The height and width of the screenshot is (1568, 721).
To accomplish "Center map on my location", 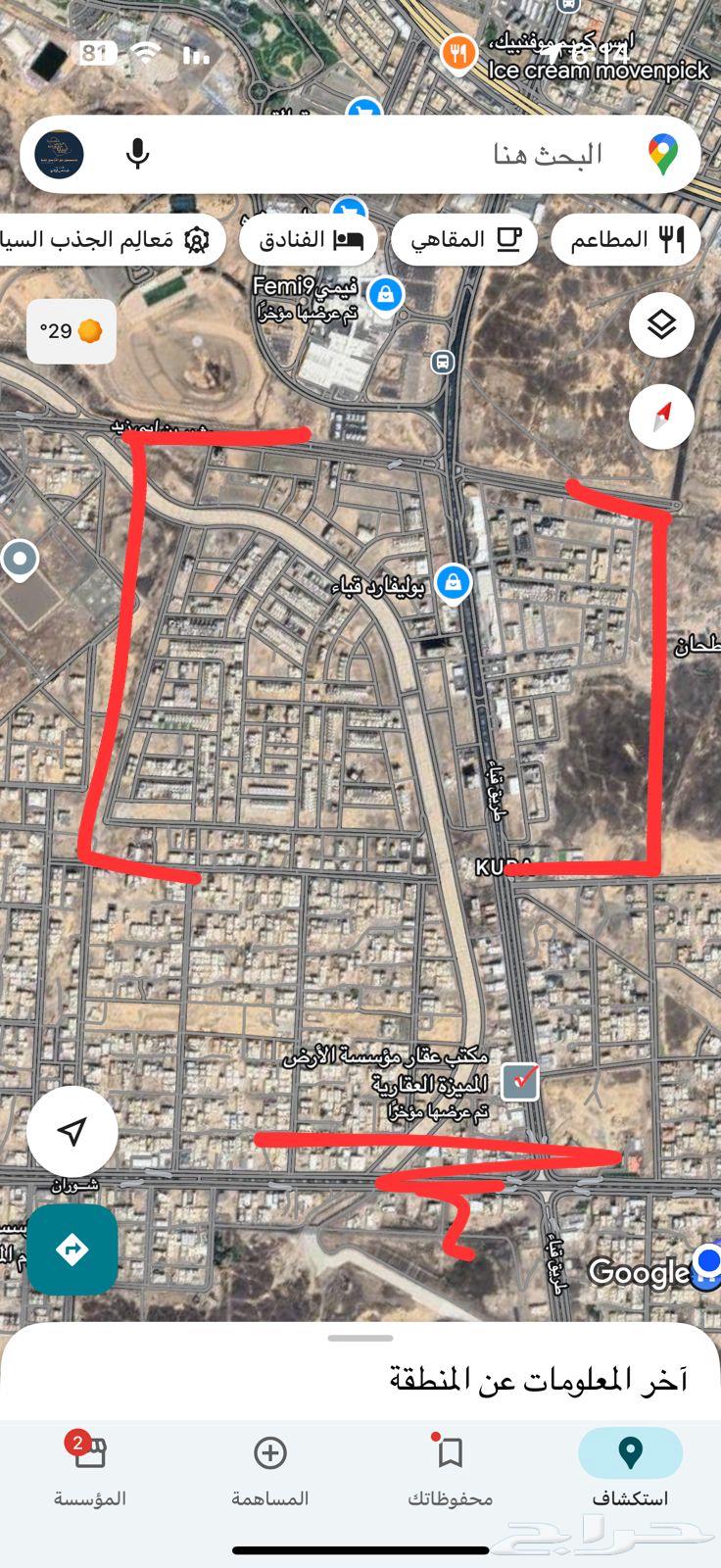I will coord(72,1132).
